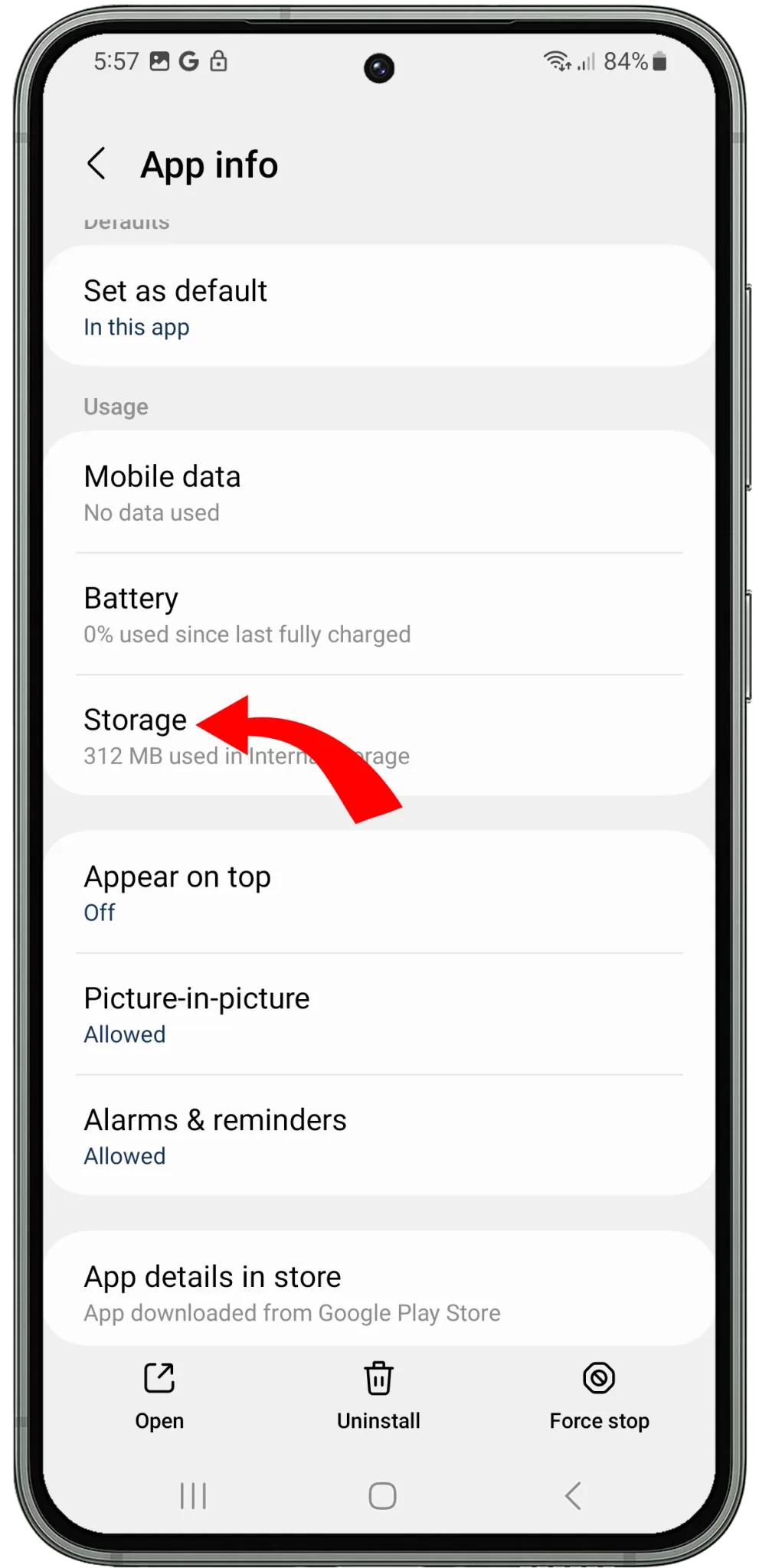This screenshot has height=1568, width=759.
Task: Open Appear on top setting
Action: [379, 893]
